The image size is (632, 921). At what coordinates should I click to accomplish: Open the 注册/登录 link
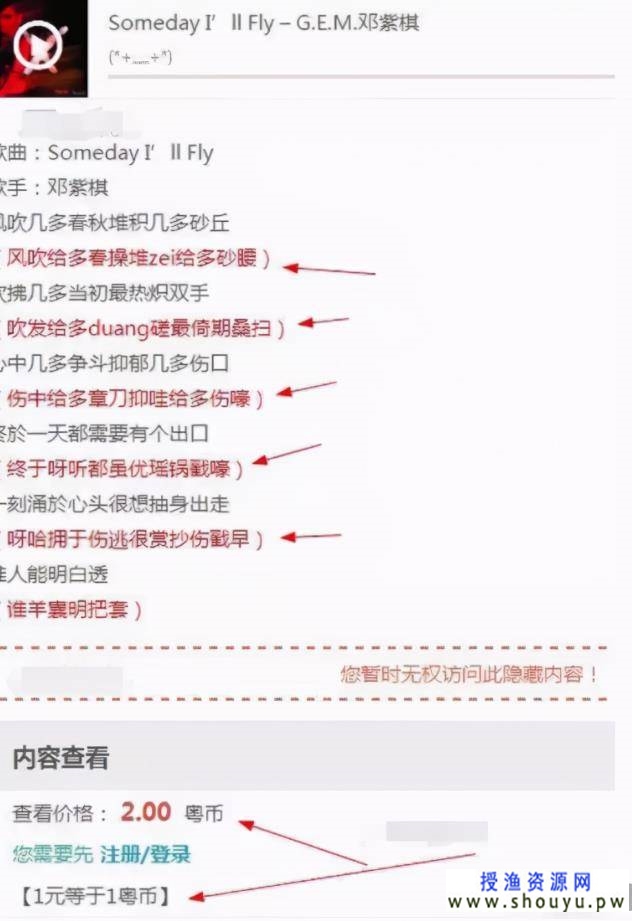153,855
